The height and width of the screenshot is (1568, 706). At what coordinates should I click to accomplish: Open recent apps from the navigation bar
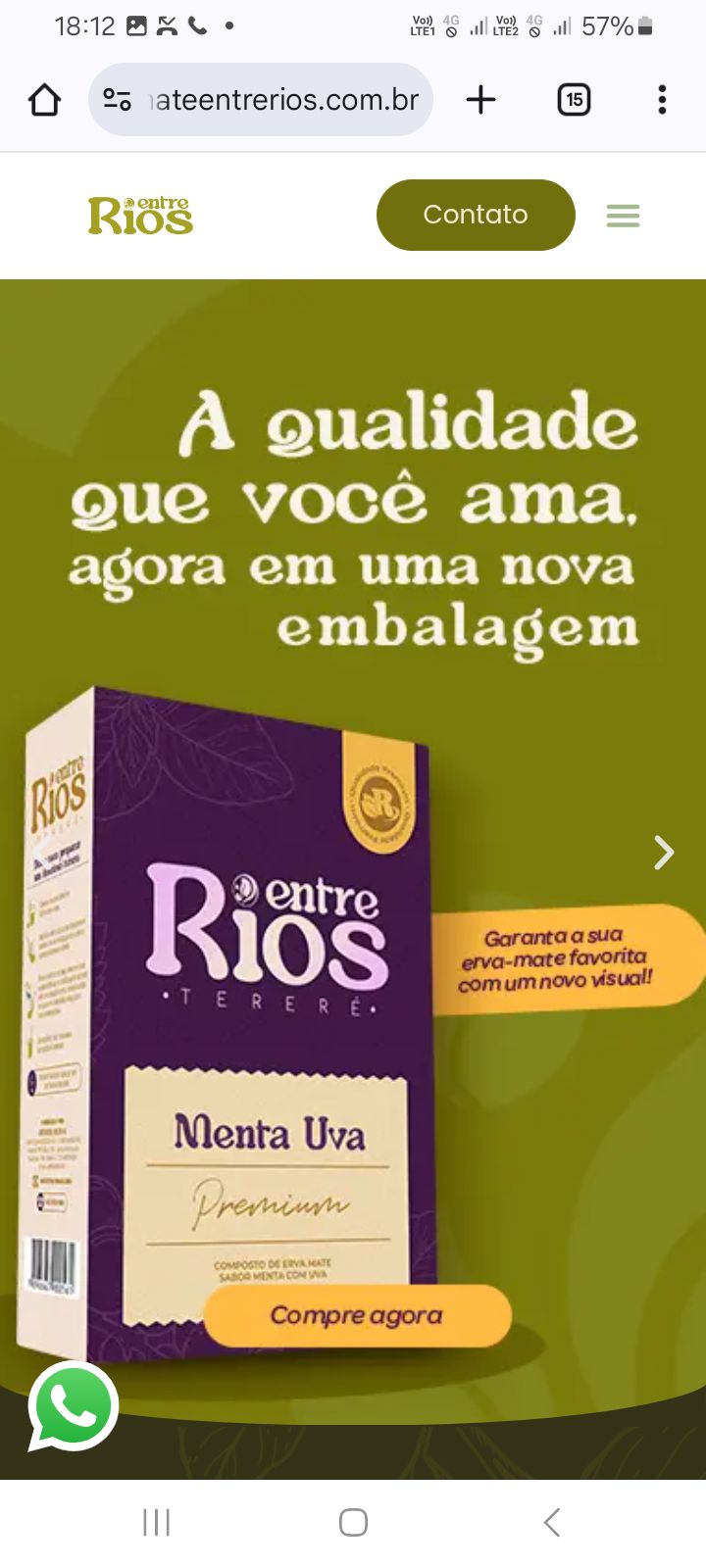point(156,1522)
